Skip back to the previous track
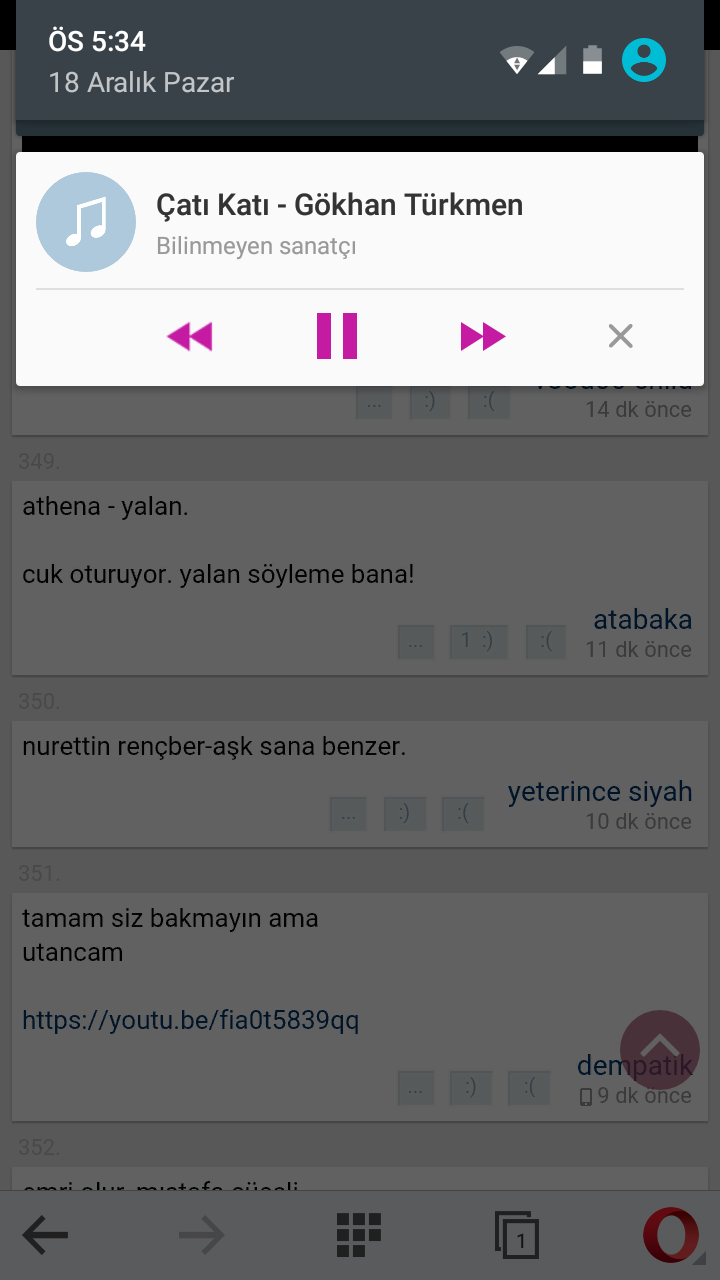This screenshot has height=1280, width=720. coord(189,336)
